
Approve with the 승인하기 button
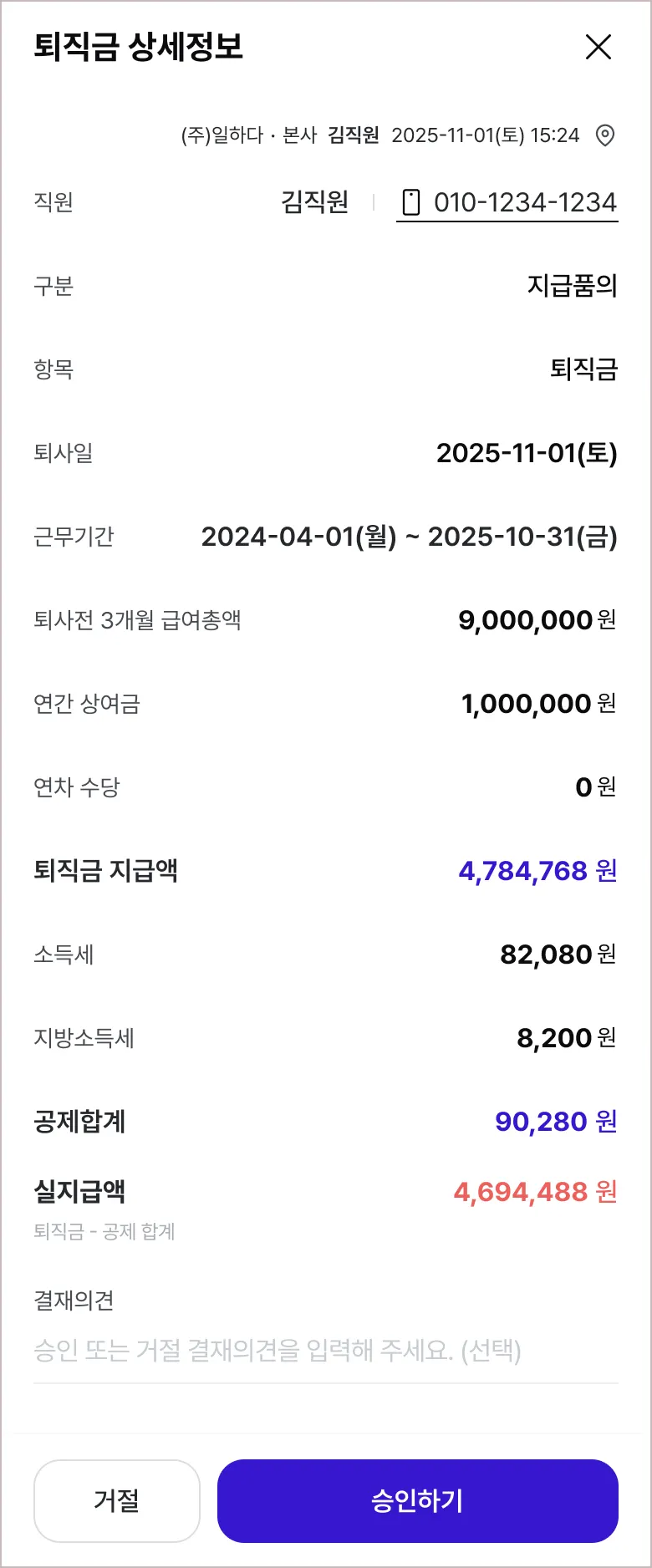(417, 1500)
